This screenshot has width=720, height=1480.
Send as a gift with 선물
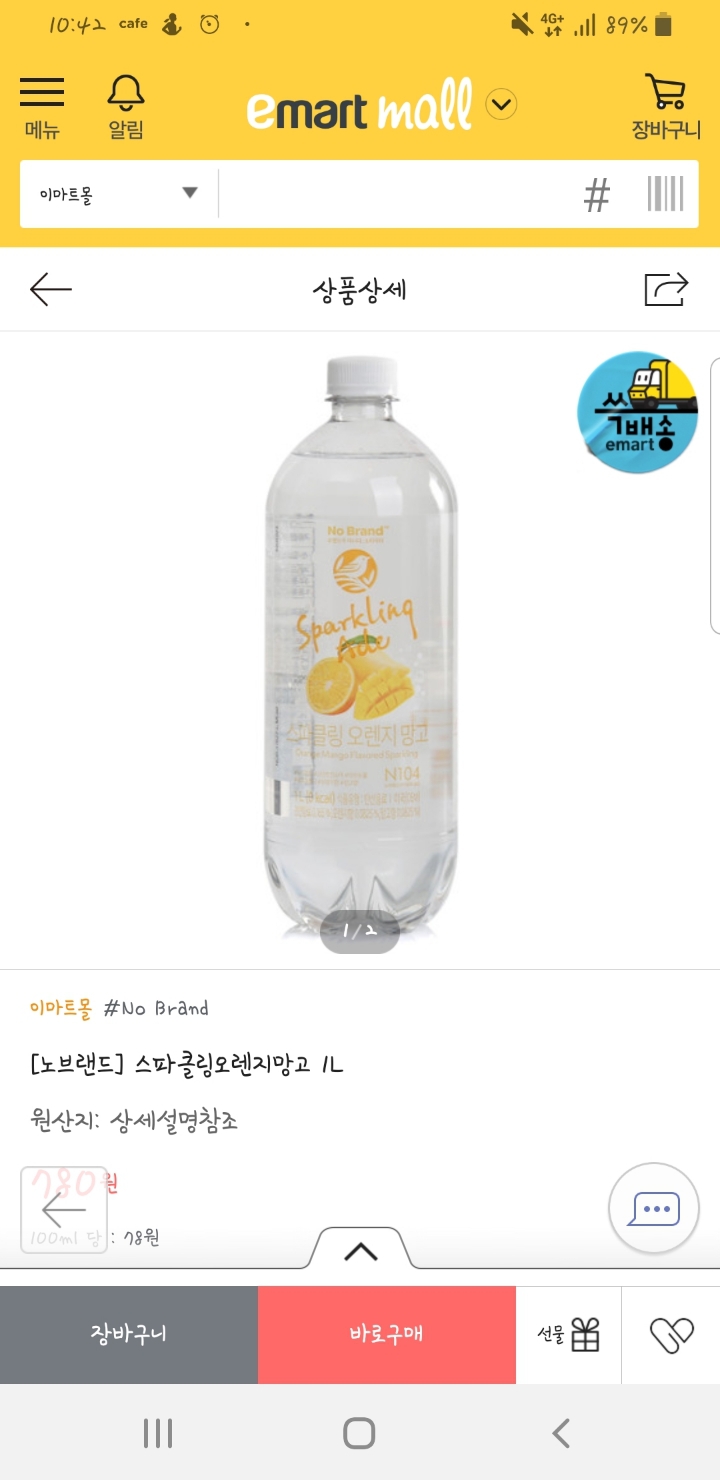click(568, 1334)
